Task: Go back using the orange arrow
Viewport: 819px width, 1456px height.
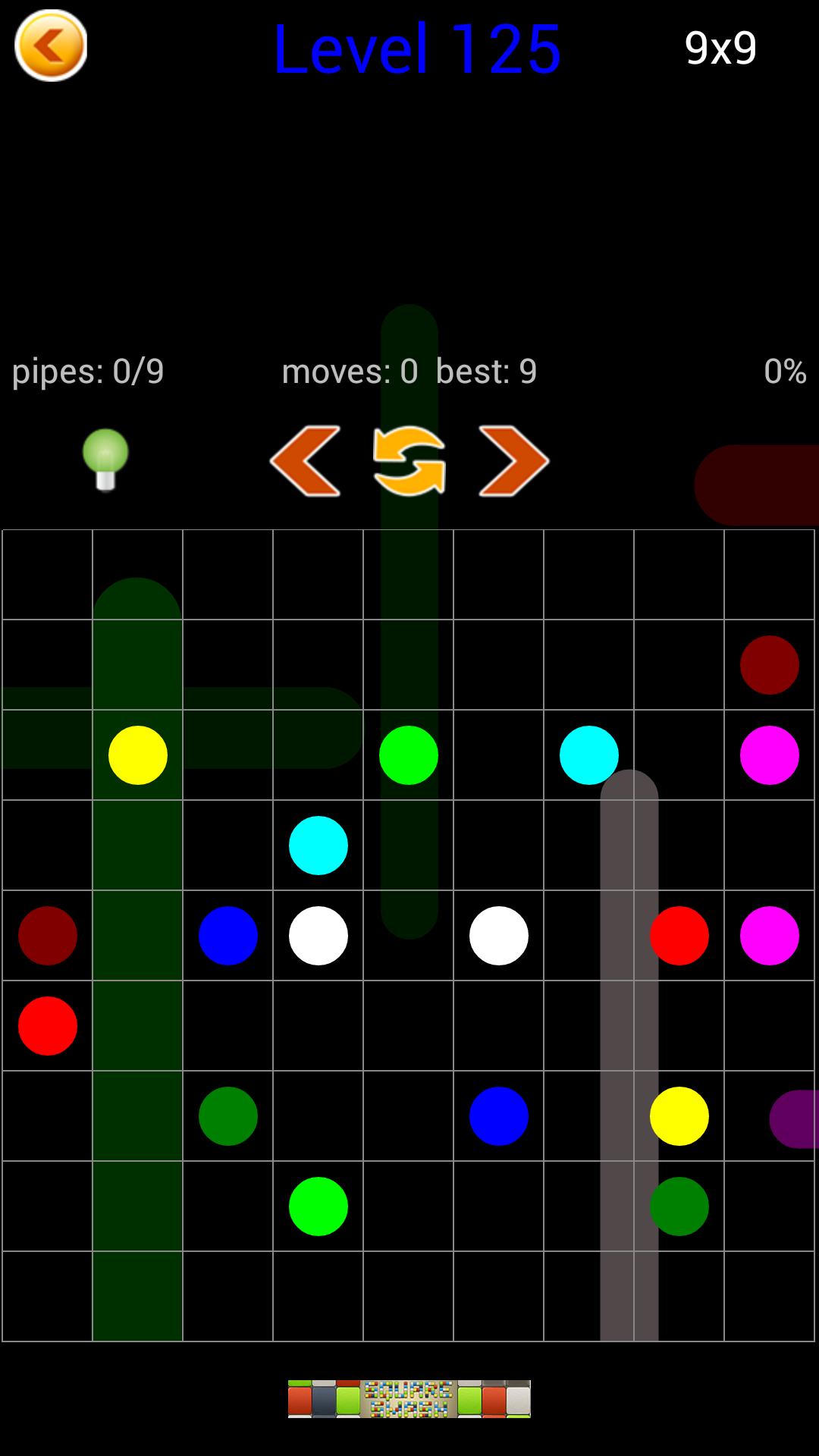Action: coord(51,45)
